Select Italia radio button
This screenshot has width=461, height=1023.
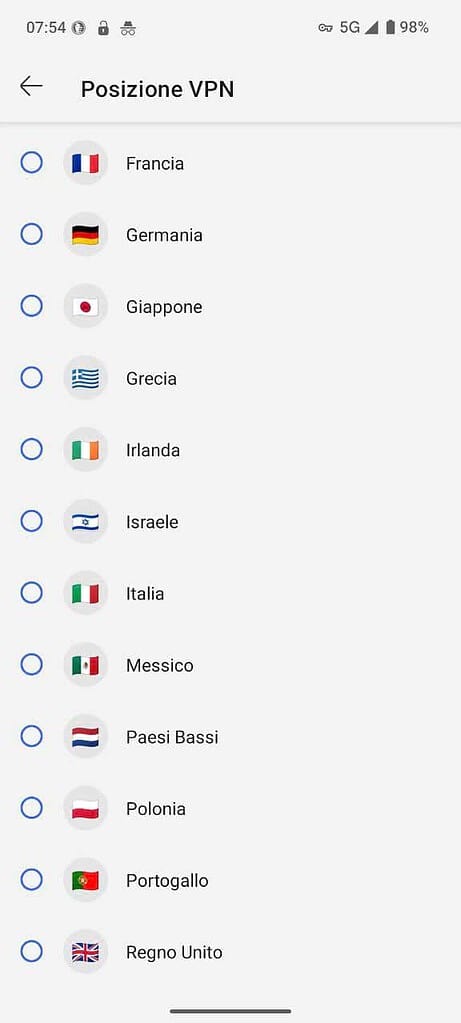[x=31, y=593]
